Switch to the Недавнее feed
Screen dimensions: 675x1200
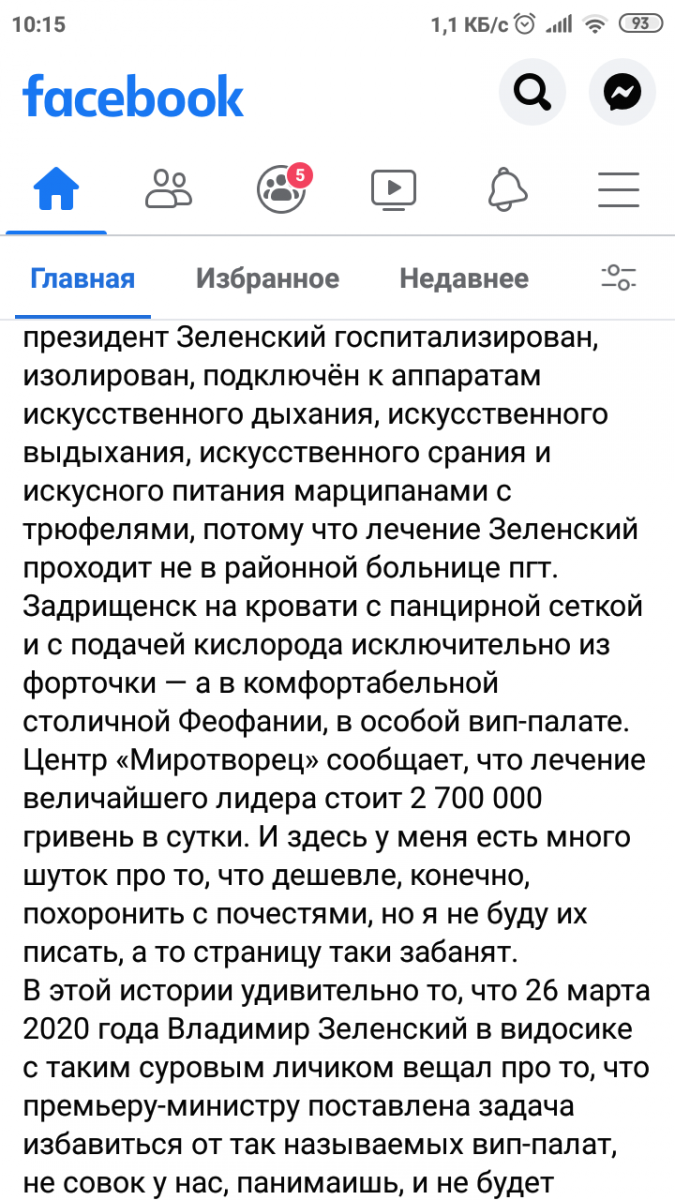point(464,278)
